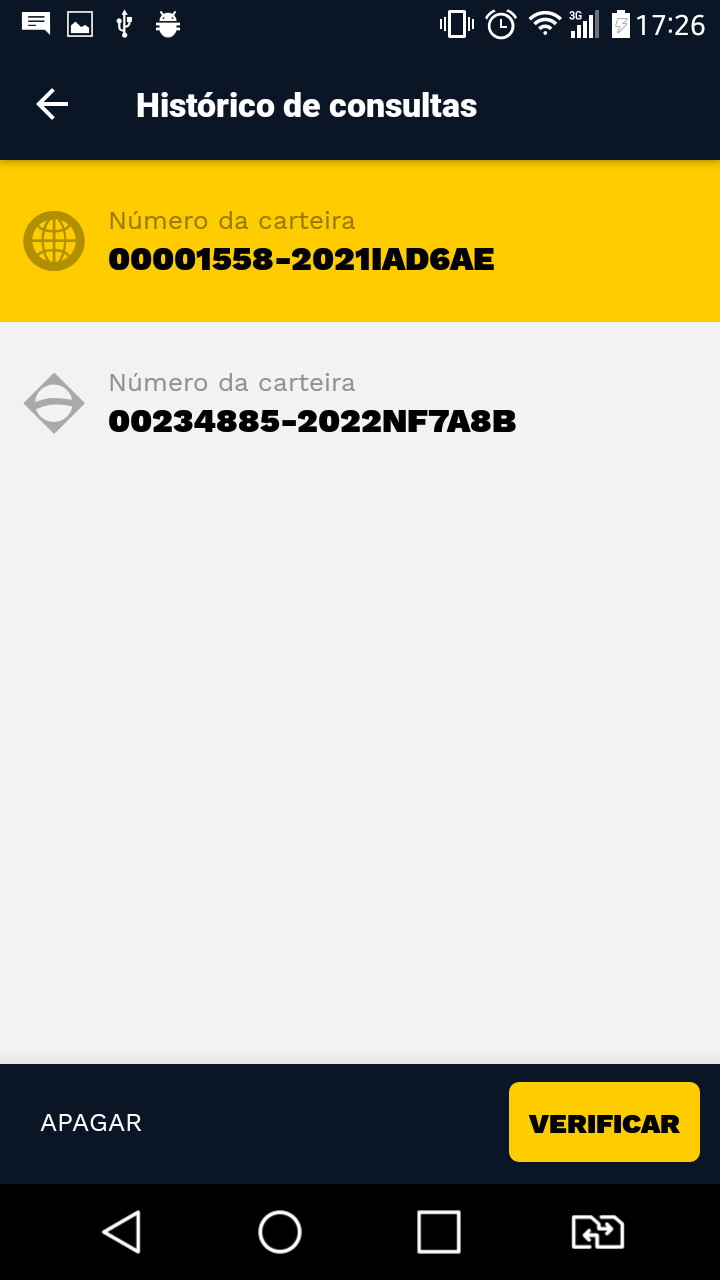Select the 00234885-2022NF7A8B card entry
Screen dimensions: 720x1280
[x=360, y=403]
